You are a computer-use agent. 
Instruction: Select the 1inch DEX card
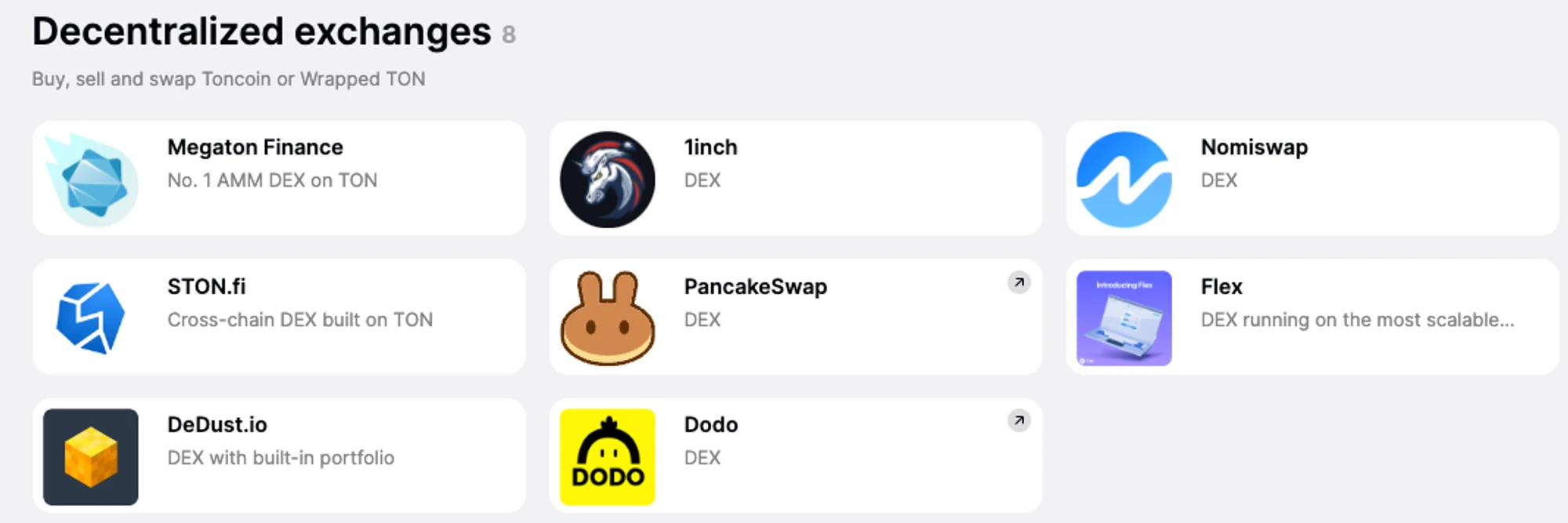click(x=795, y=178)
